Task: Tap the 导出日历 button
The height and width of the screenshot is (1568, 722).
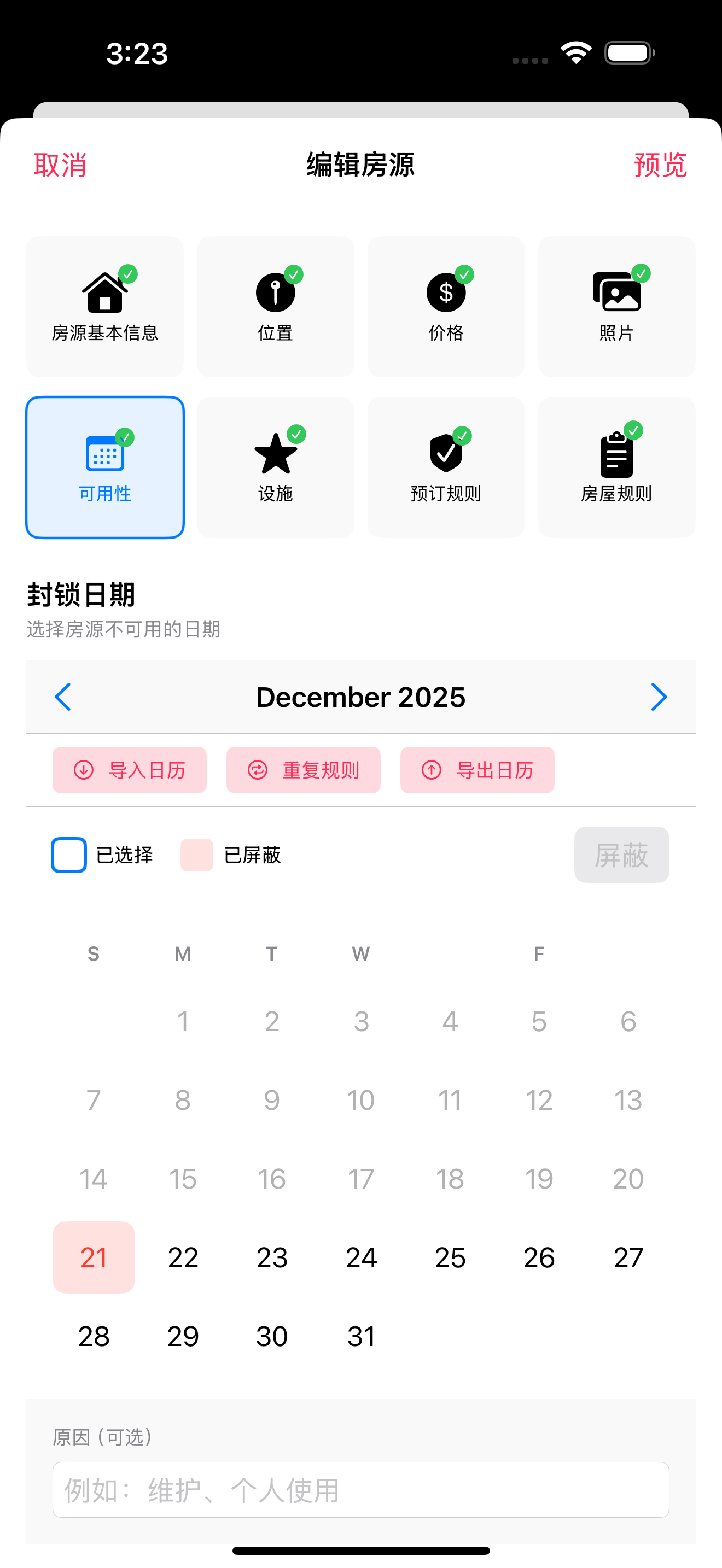Action: click(478, 770)
